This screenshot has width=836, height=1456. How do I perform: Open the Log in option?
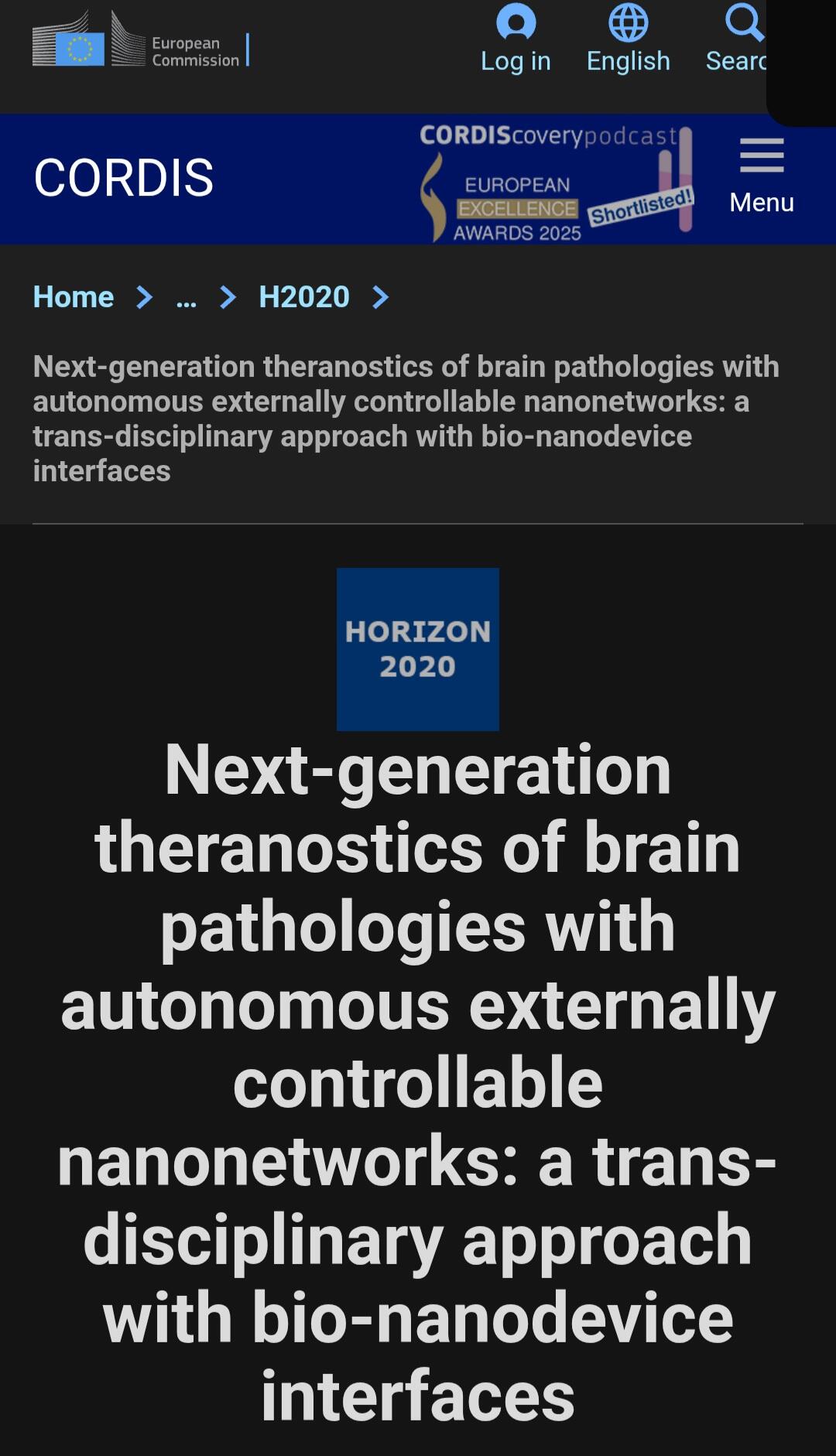click(516, 40)
